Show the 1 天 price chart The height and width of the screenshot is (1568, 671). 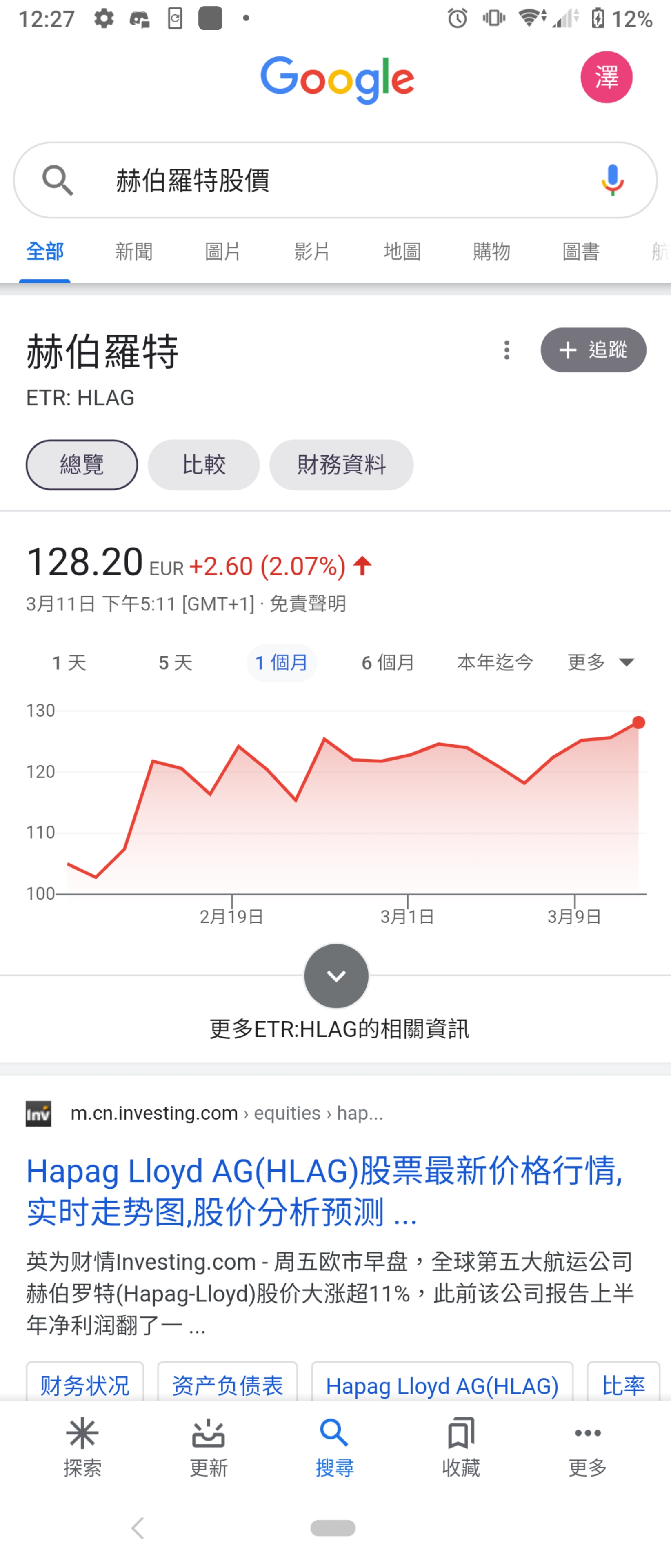tap(69, 662)
